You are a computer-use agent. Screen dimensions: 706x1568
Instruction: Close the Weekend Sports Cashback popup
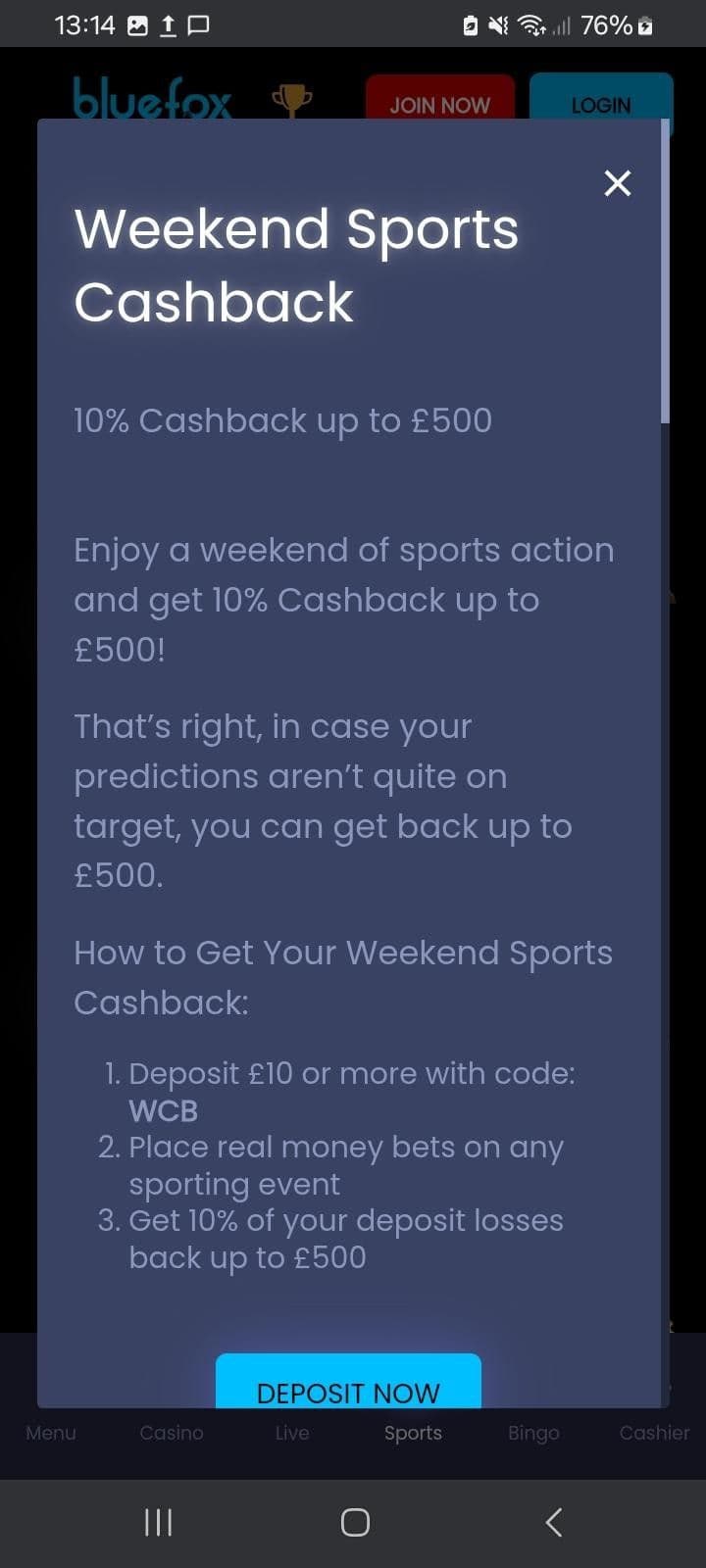coord(618,183)
